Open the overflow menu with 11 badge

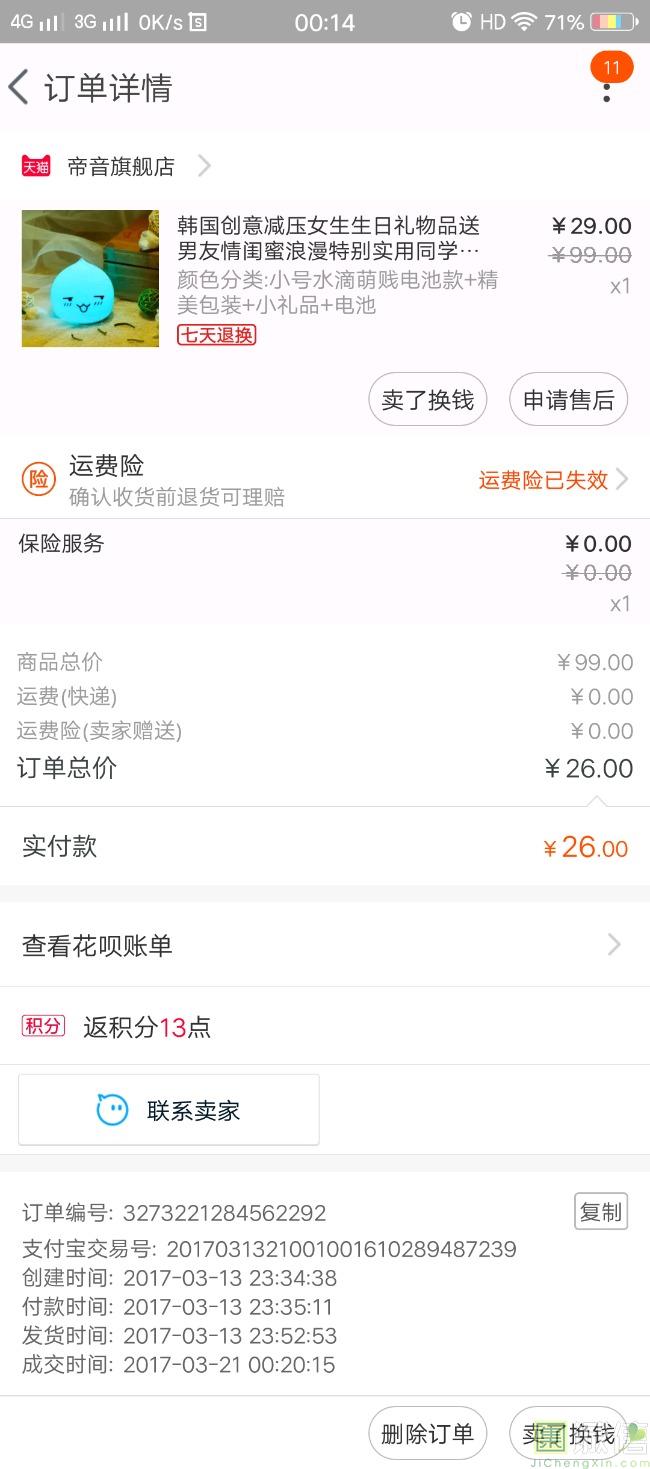click(607, 87)
